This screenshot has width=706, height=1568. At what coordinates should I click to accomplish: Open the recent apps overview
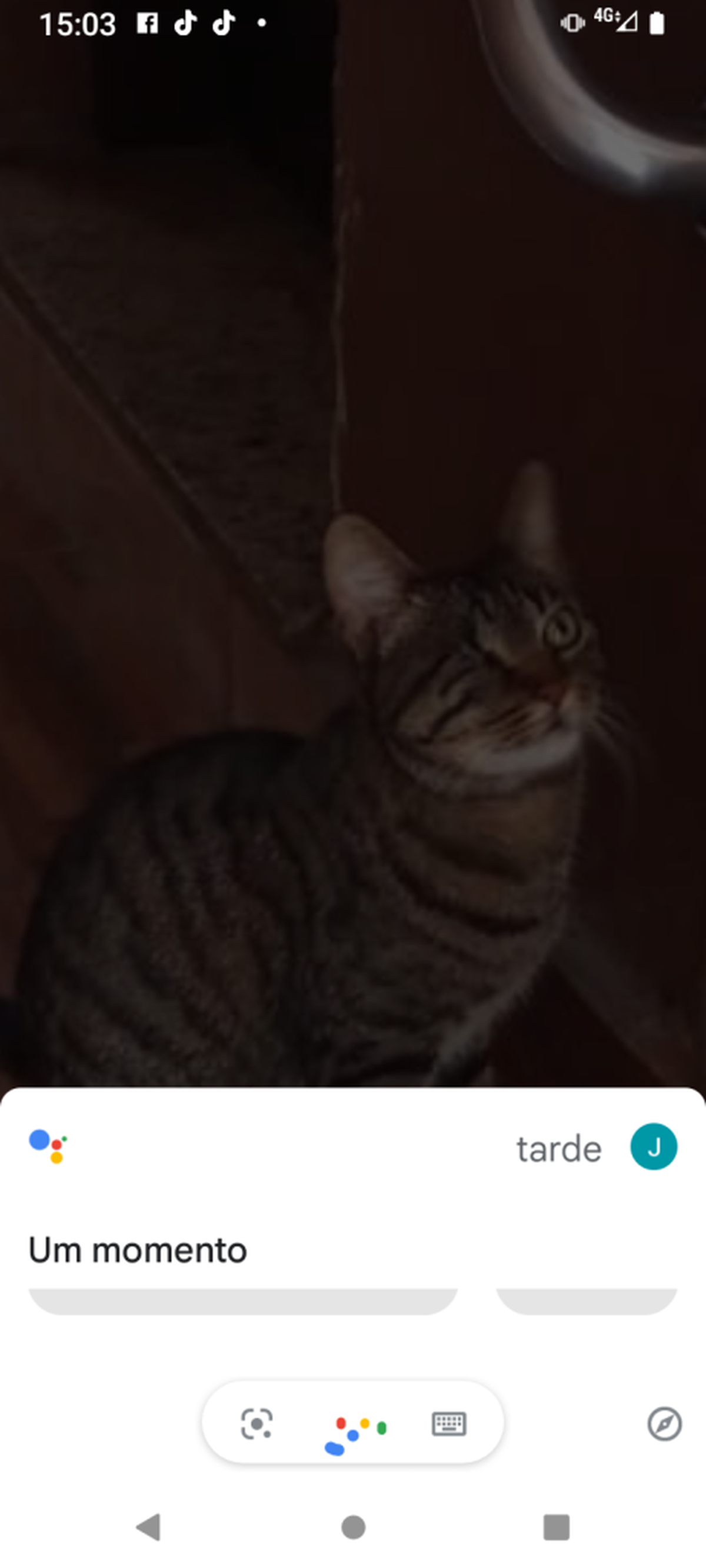click(x=556, y=1527)
